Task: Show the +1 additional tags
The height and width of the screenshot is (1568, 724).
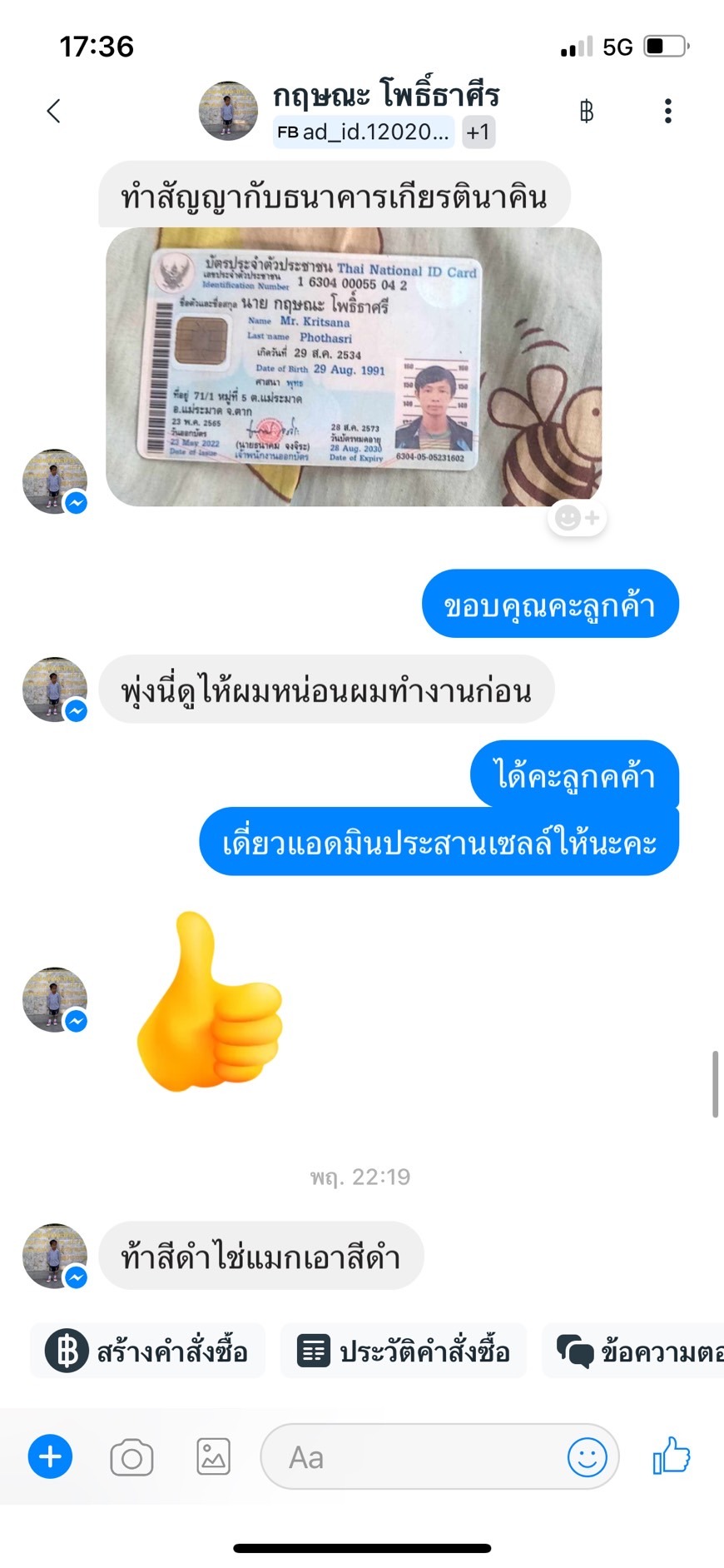Action: coord(479,132)
